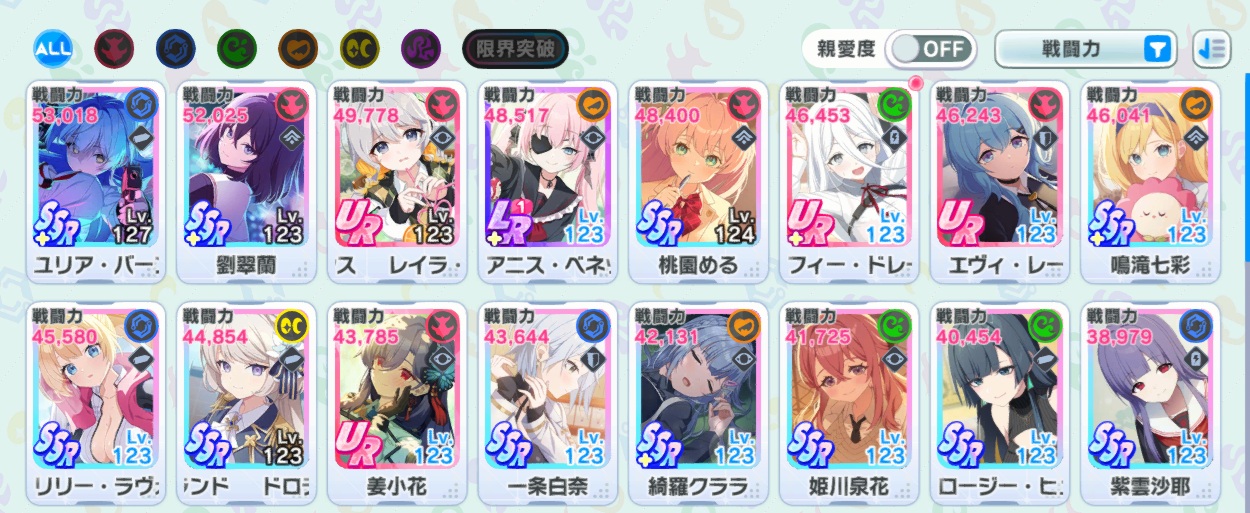Tap the 限界突破 button
Viewport: 1250px width, 513px height.
click(515, 47)
